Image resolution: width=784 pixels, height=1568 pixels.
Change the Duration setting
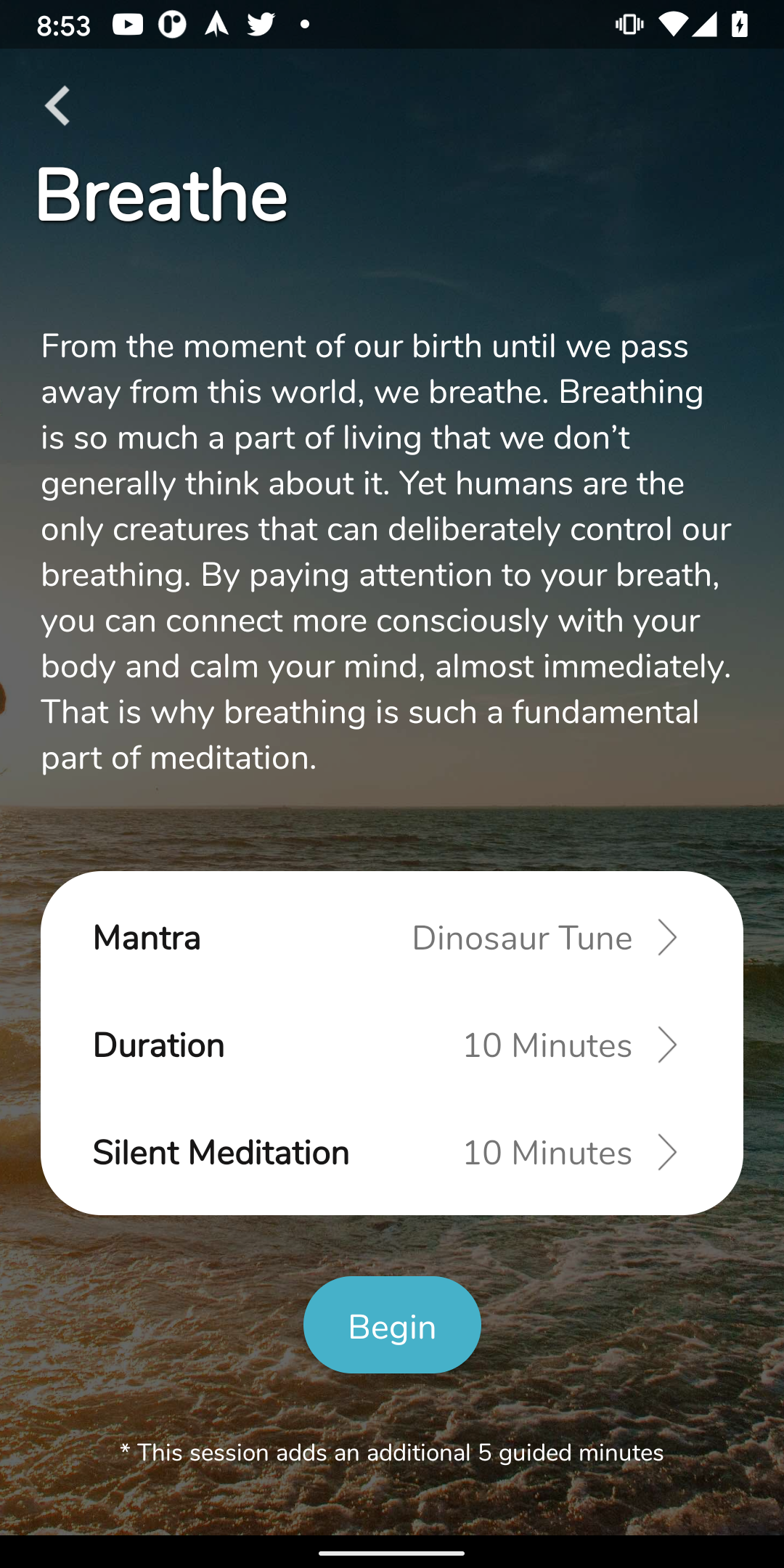pos(392,1045)
